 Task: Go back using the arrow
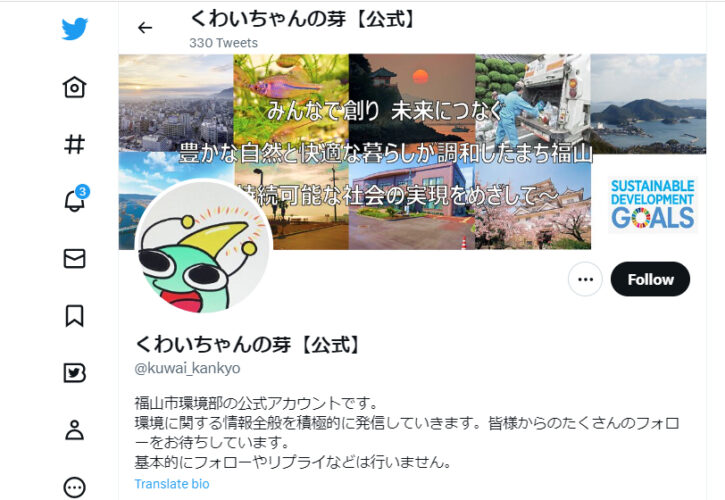145,28
